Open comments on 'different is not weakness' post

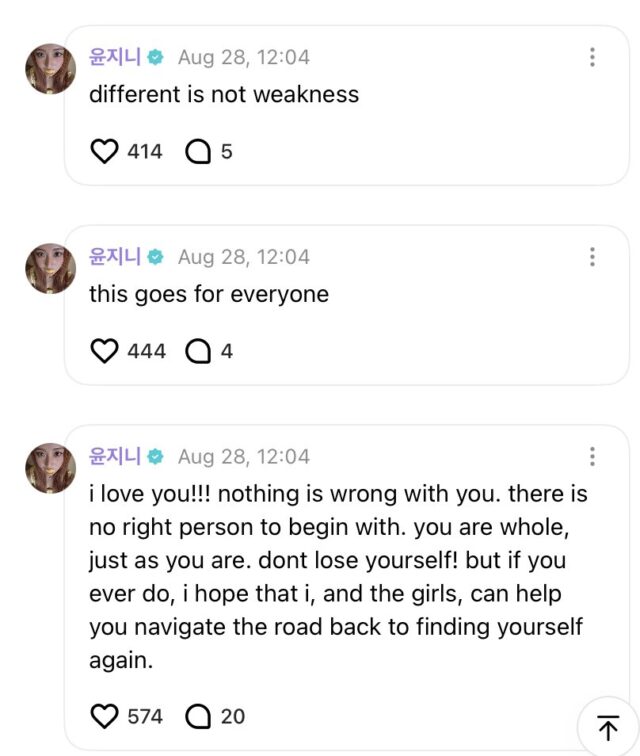(x=198, y=151)
